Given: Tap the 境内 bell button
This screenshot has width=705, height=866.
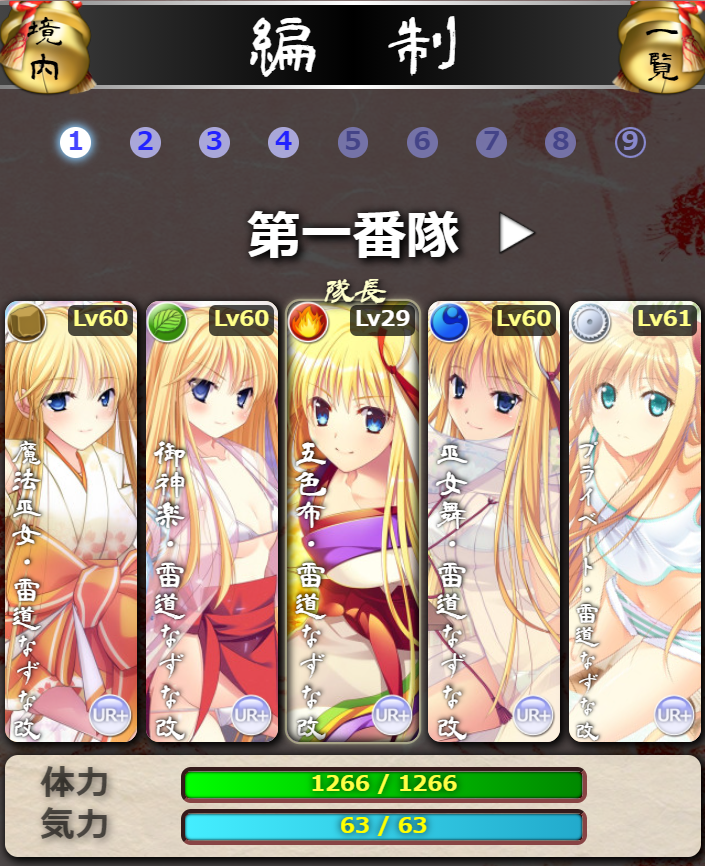Looking at the screenshot, I should click(44, 47).
